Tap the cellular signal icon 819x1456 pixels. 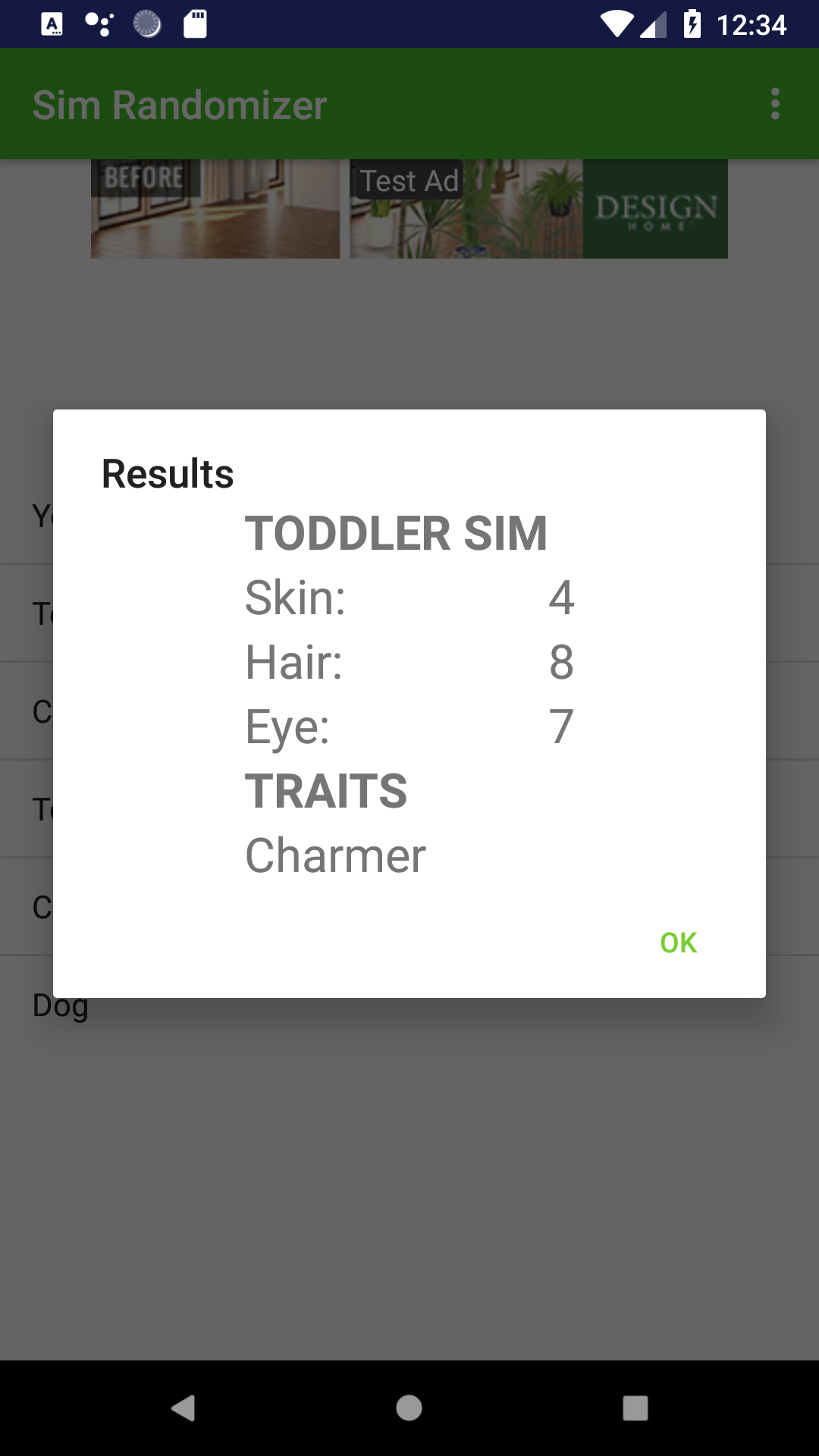(654, 25)
